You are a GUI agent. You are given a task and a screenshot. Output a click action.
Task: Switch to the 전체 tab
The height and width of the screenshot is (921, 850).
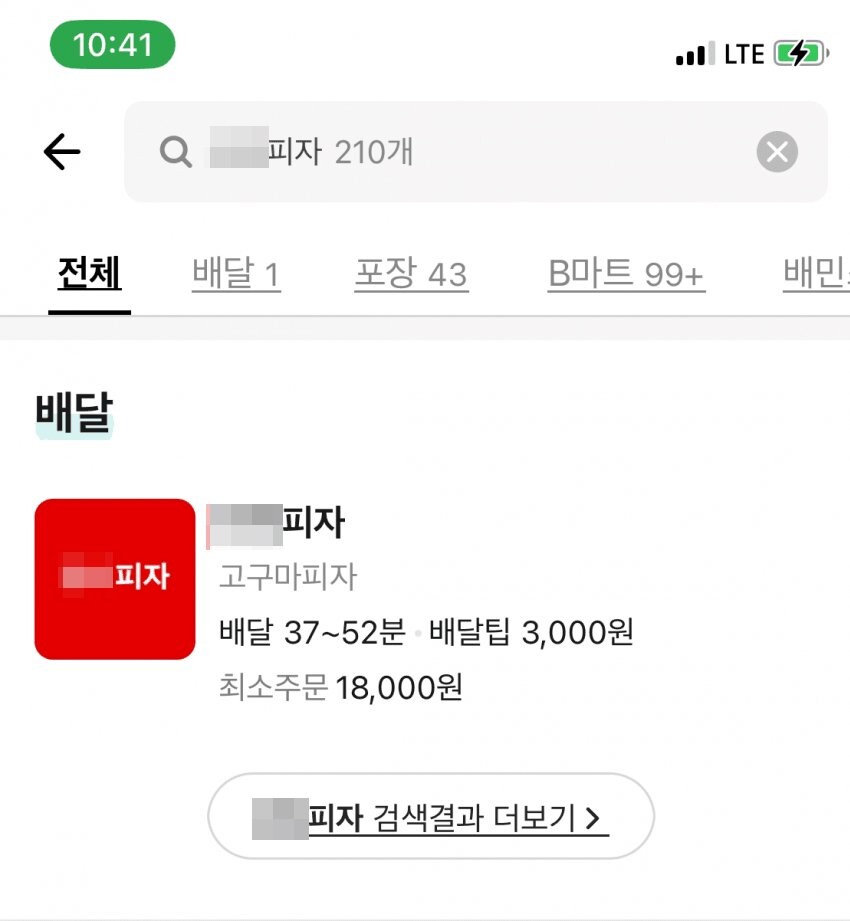pos(89,274)
